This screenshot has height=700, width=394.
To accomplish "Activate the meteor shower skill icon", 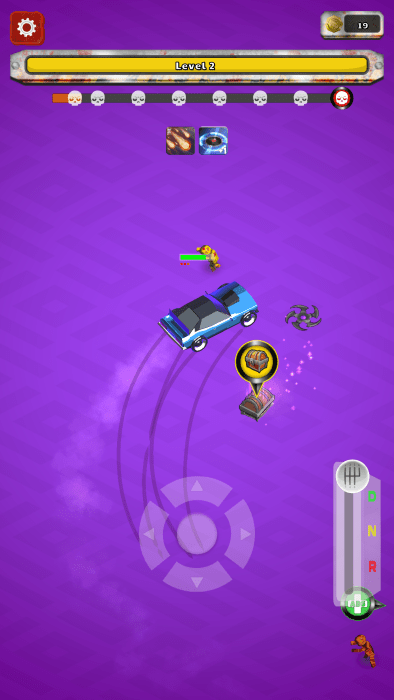I will tap(180, 141).
